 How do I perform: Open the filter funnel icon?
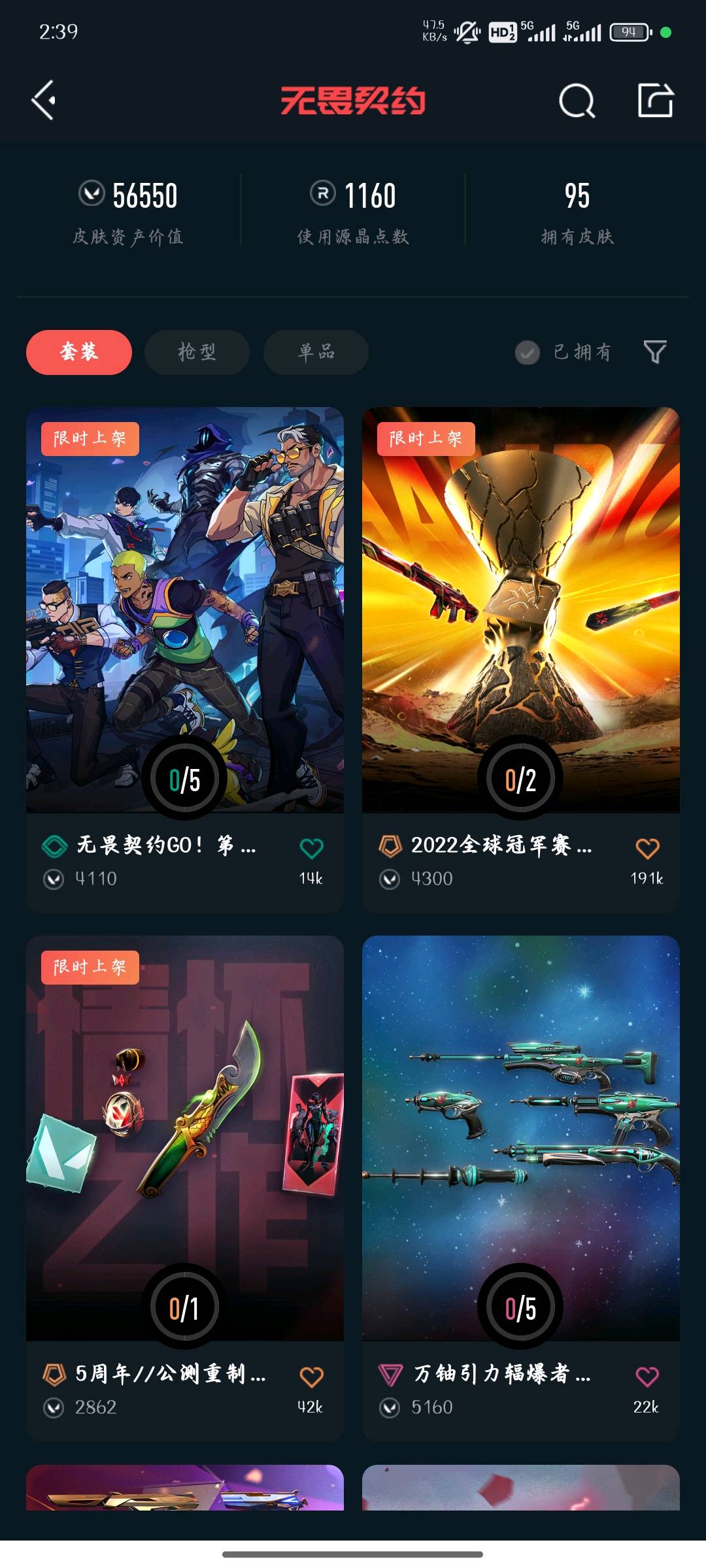click(x=655, y=352)
